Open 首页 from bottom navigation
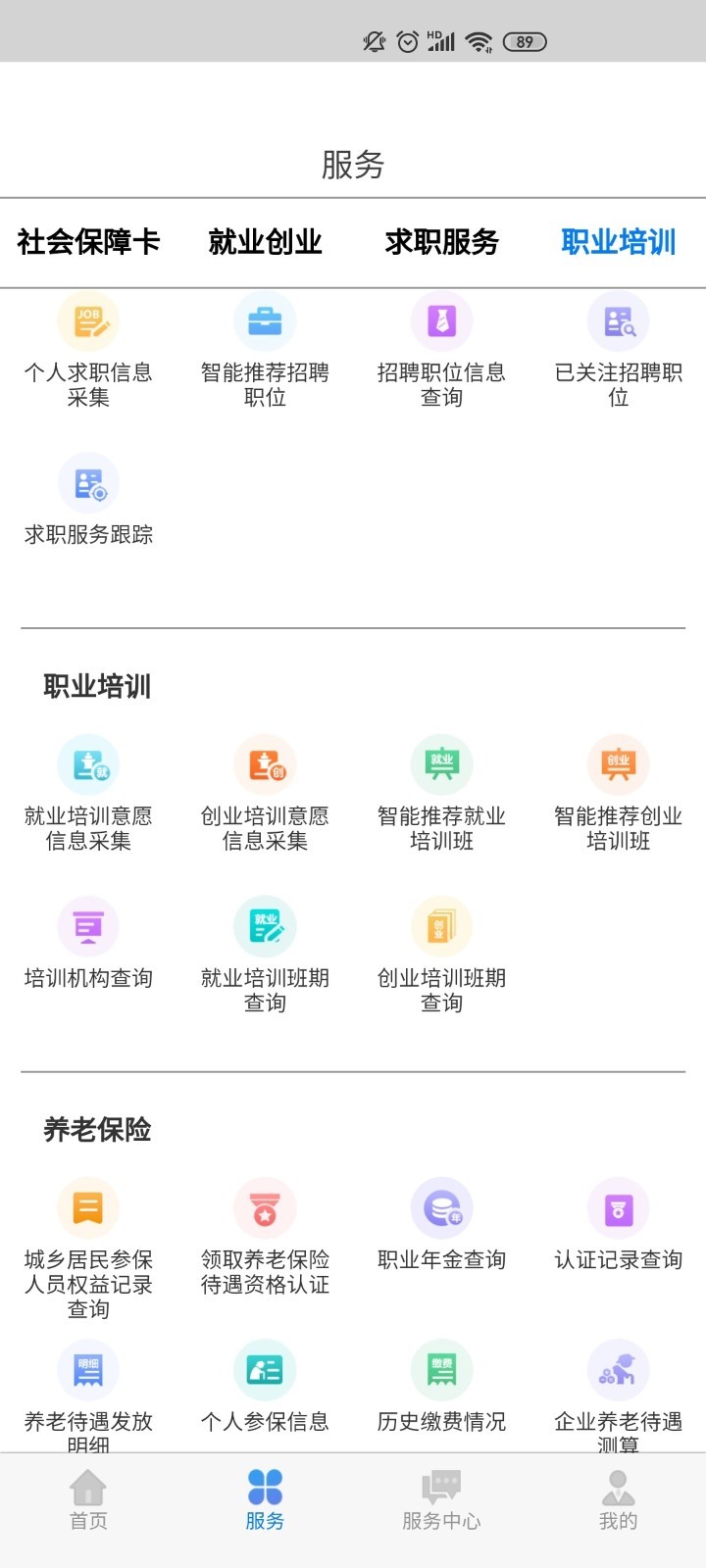Image resolution: width=706 pixels, height=1568 pixels. [88, 1499]
